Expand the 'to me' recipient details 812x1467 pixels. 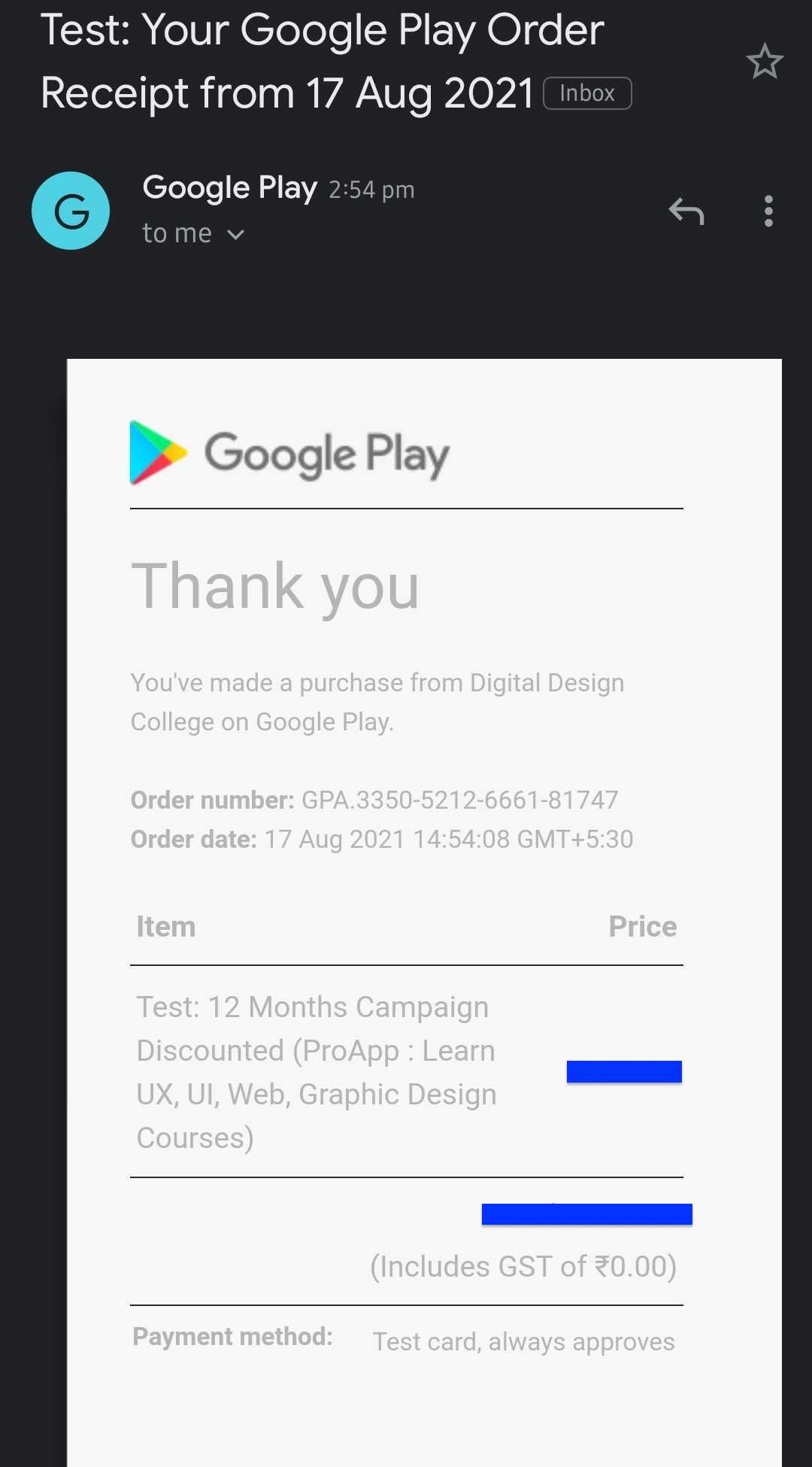[x=193, y=234]
